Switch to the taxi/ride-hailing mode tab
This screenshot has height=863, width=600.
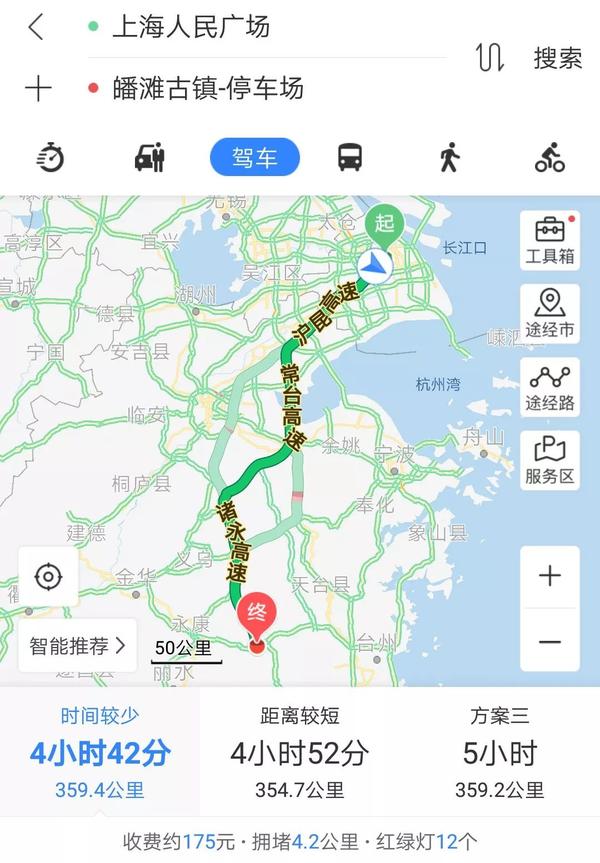(150, 157)
